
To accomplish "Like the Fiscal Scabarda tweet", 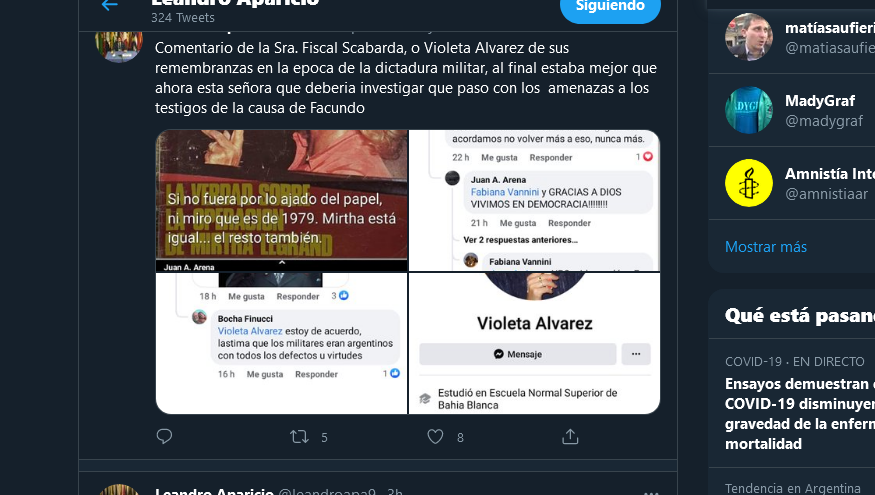I will click(435, 437).
